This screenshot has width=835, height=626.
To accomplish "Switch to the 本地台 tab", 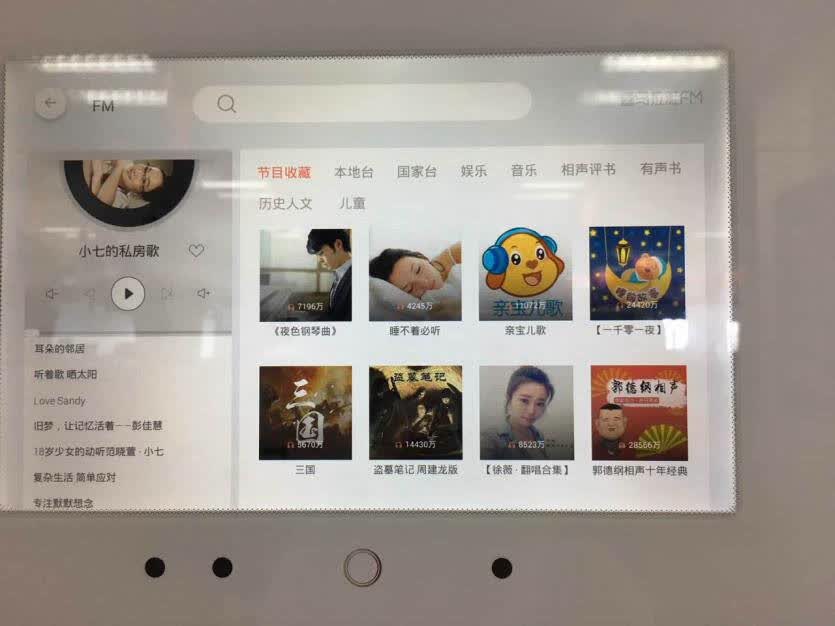I will tap(354, 172).
